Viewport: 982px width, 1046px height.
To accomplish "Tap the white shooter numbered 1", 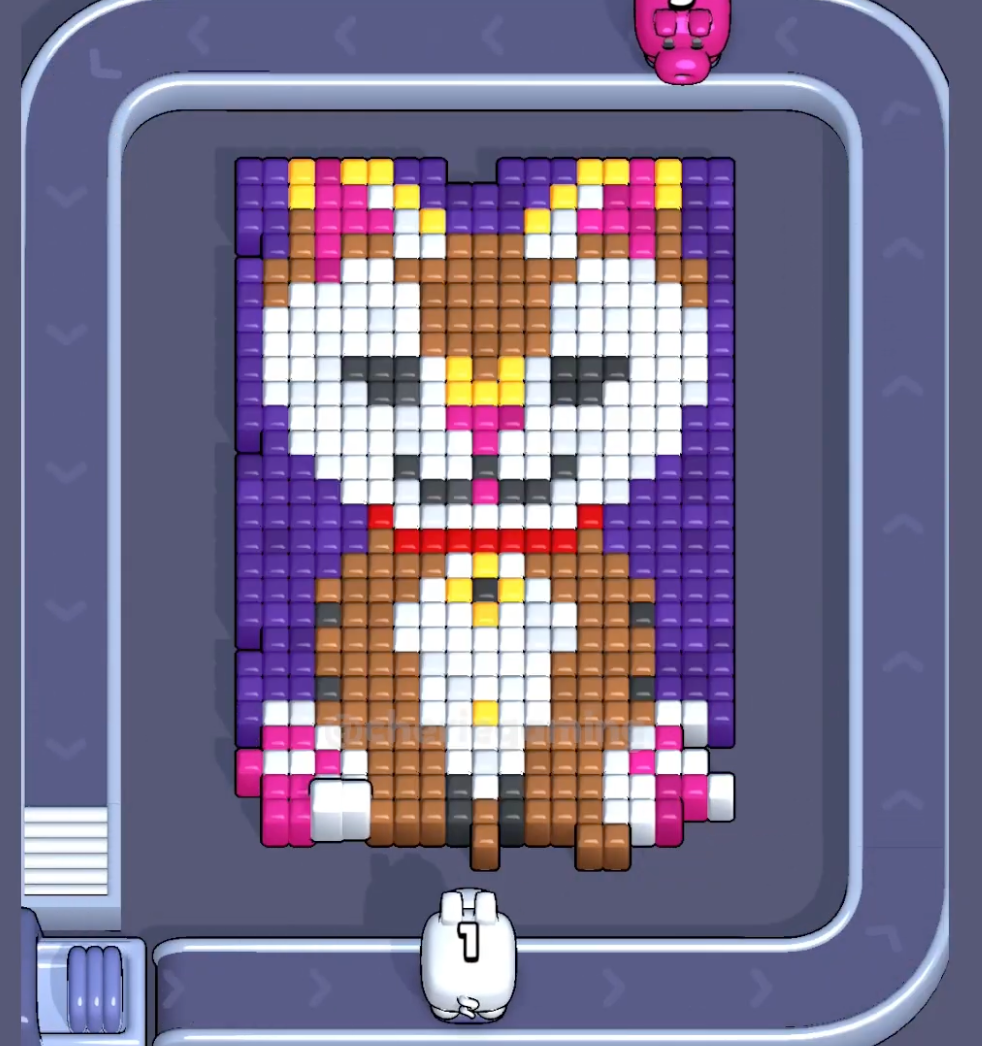I will coord(467,955).
